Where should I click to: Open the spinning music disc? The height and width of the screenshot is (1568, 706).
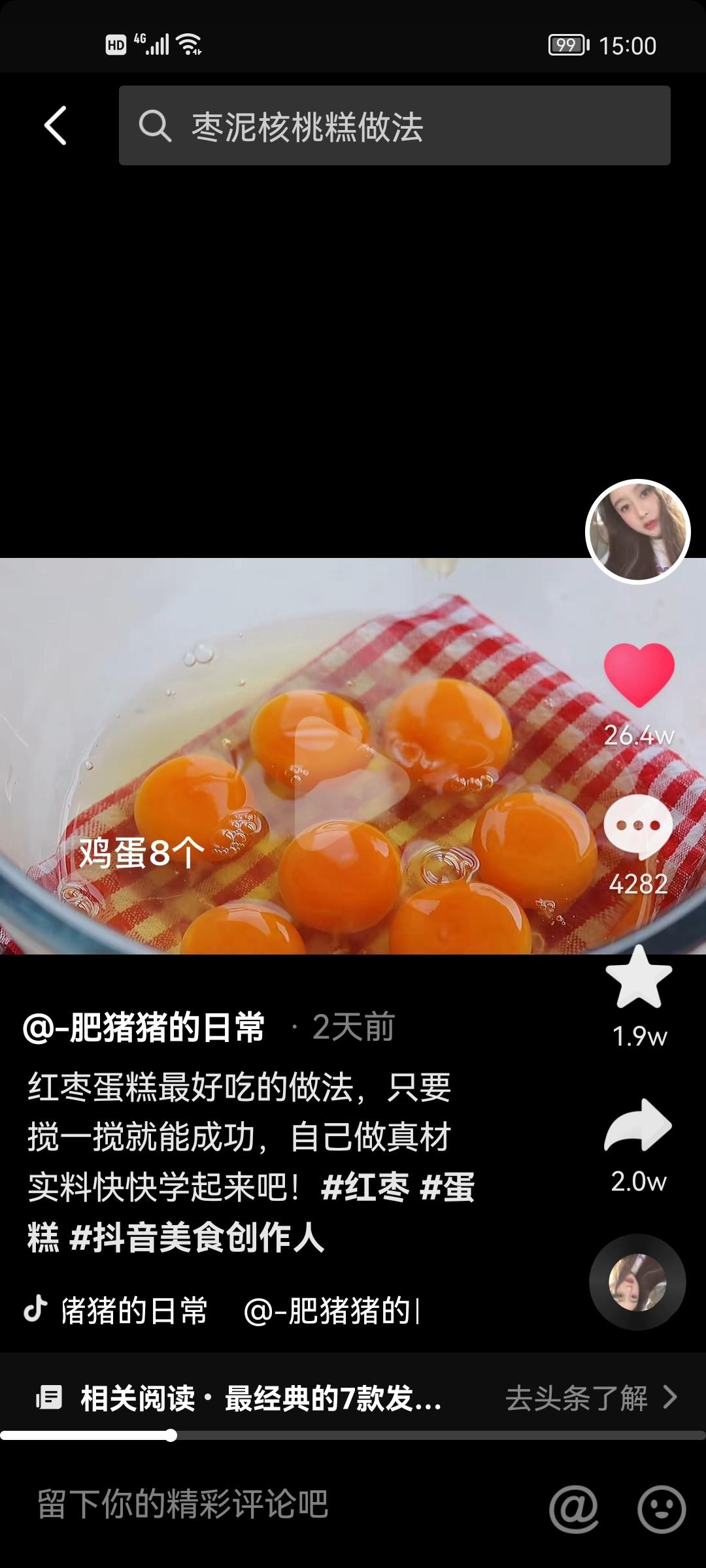[x=637, y=1282]
